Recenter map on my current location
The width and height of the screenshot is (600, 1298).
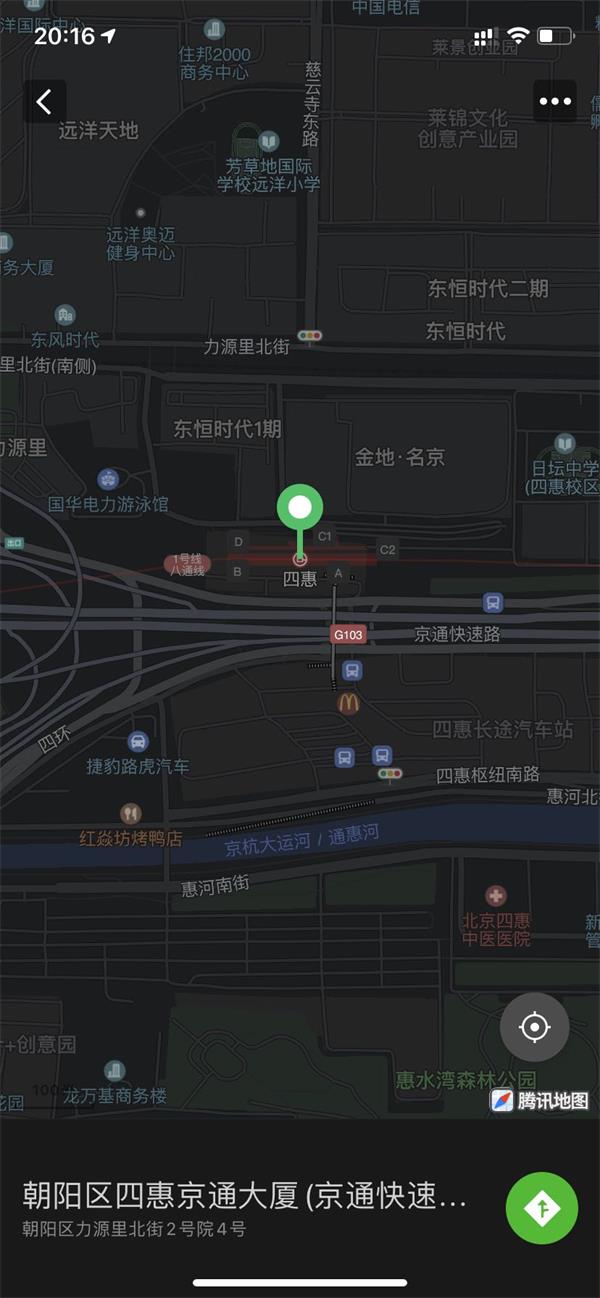point(535,1027)
